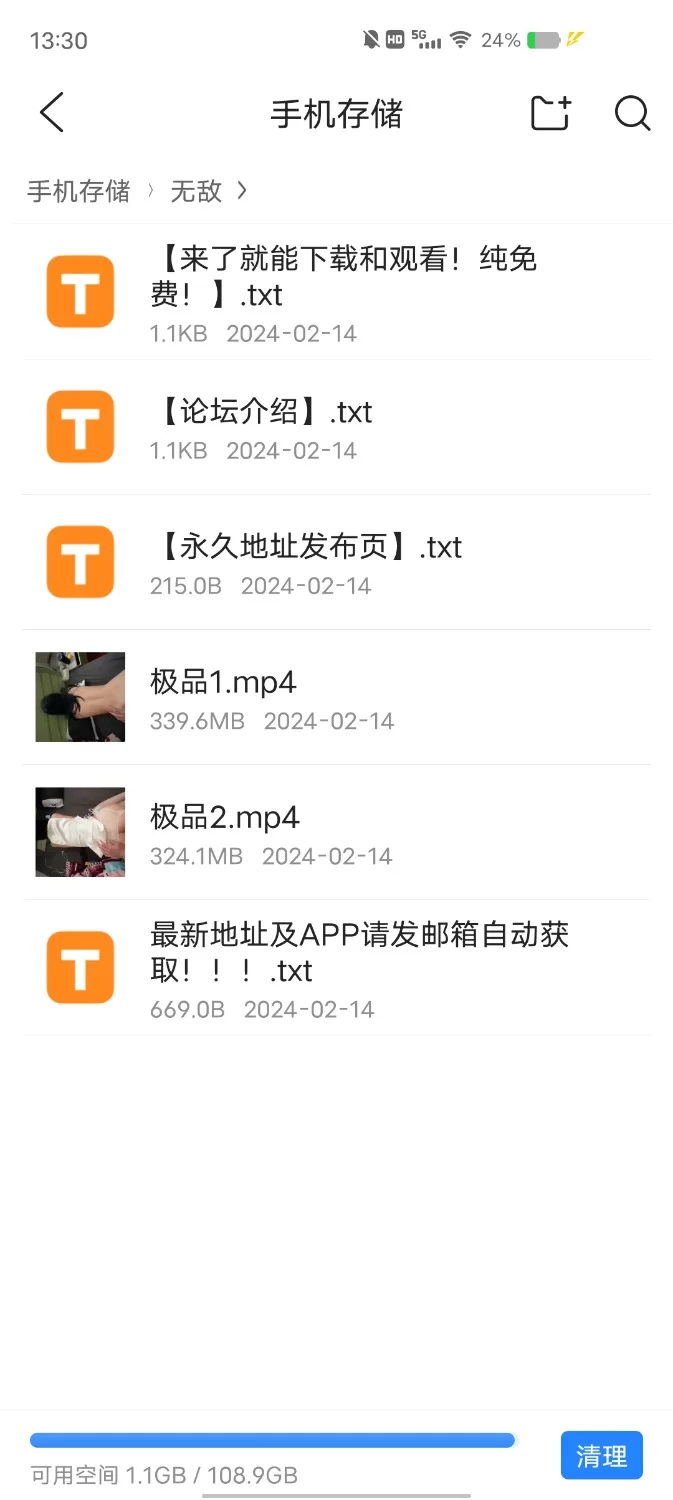Create a new folder

point(550,113)
